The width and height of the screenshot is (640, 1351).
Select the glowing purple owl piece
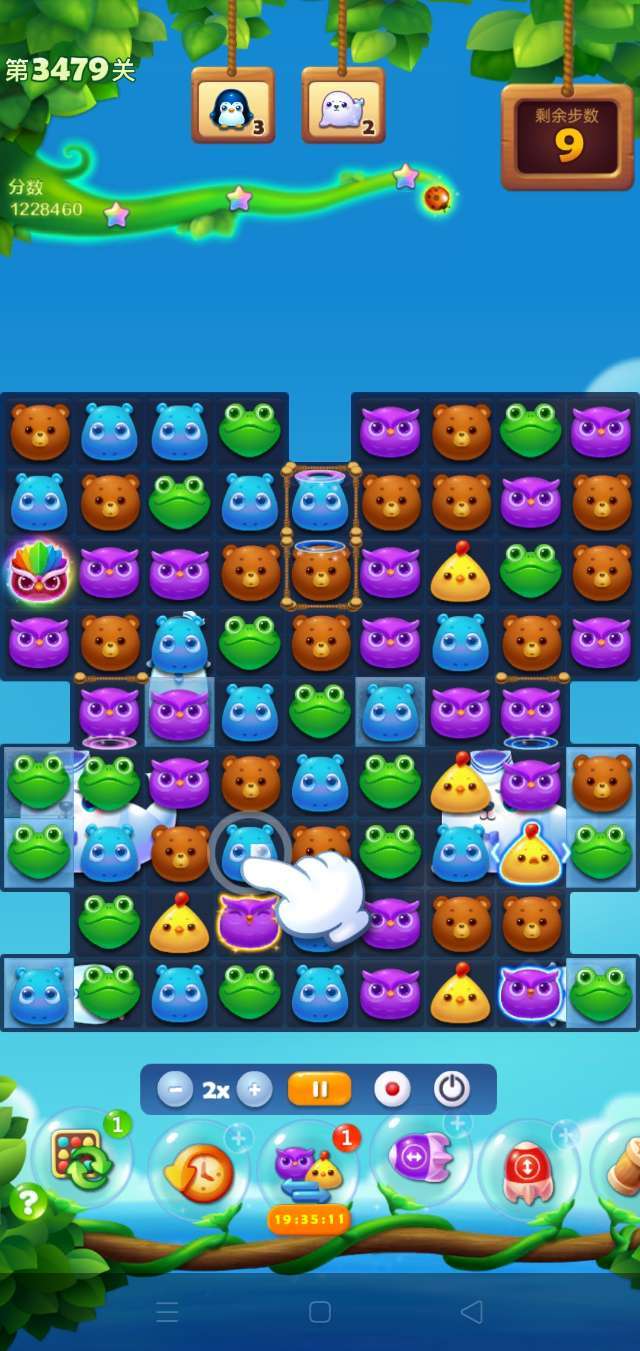(x=248, y=921)
